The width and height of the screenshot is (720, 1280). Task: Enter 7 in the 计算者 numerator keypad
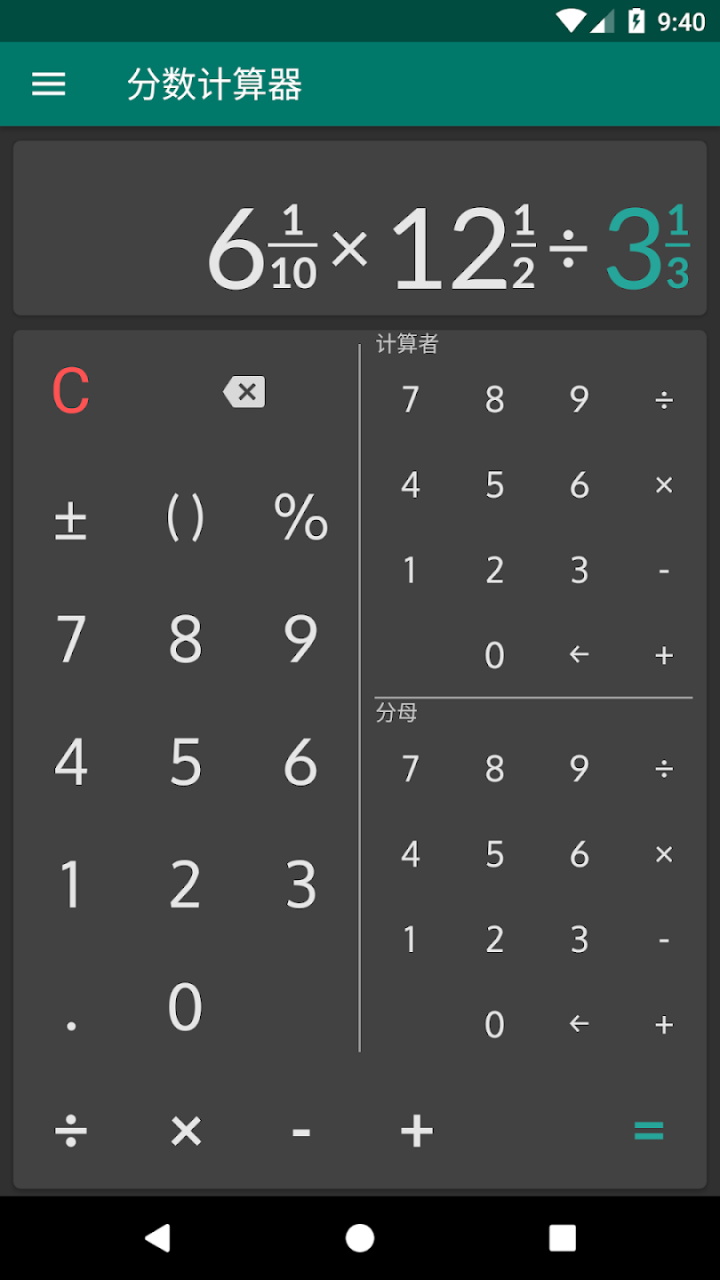(x=410, y=400)
